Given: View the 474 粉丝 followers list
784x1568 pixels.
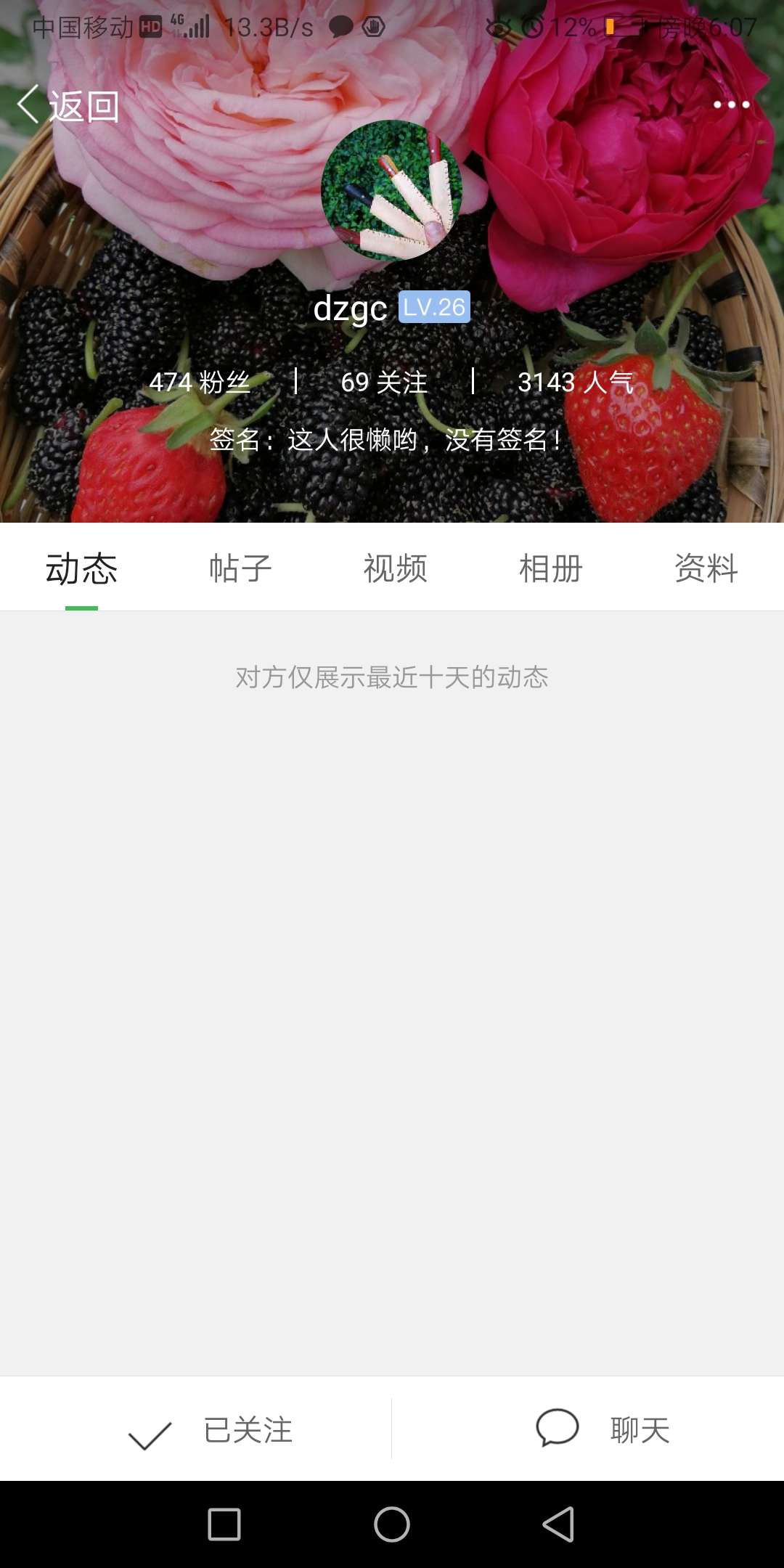Looking at the screenshot, I should 200,382.
